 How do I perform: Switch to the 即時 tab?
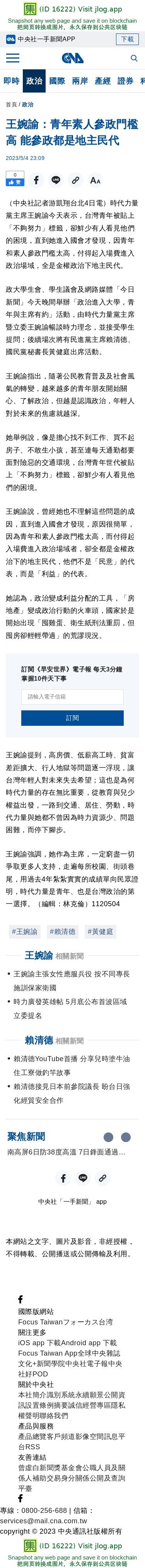(x=11, y=81)
